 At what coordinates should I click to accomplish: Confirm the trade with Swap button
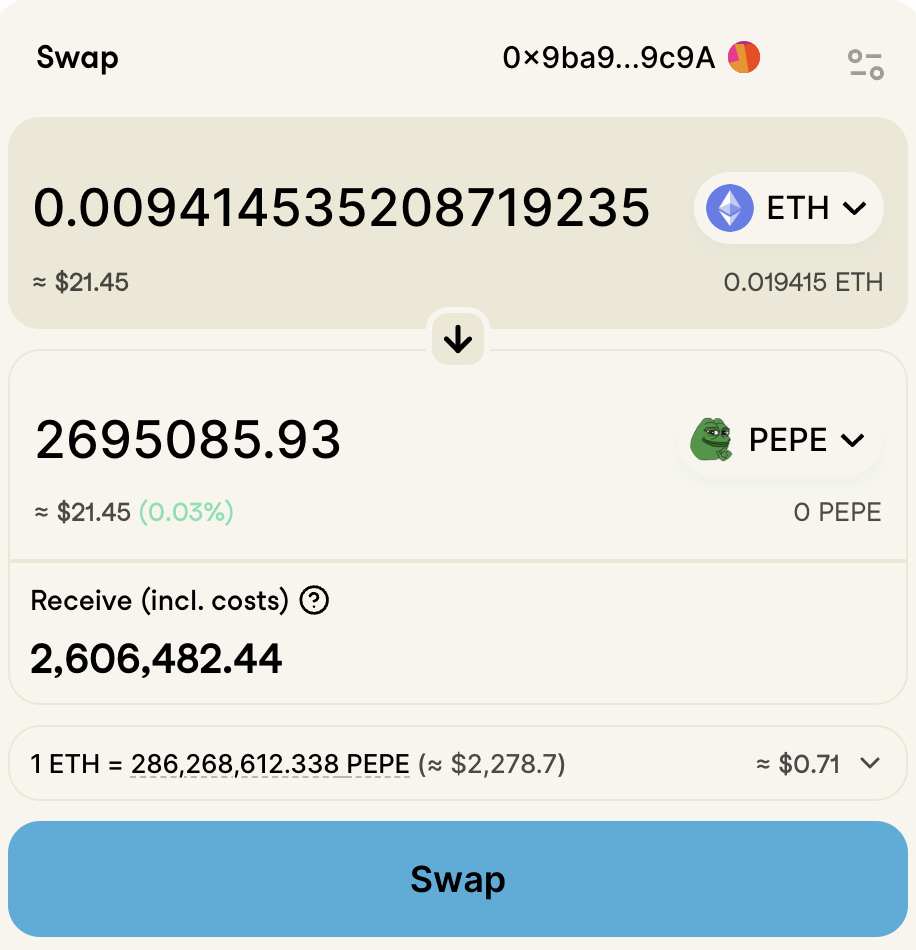click(458, 879)
